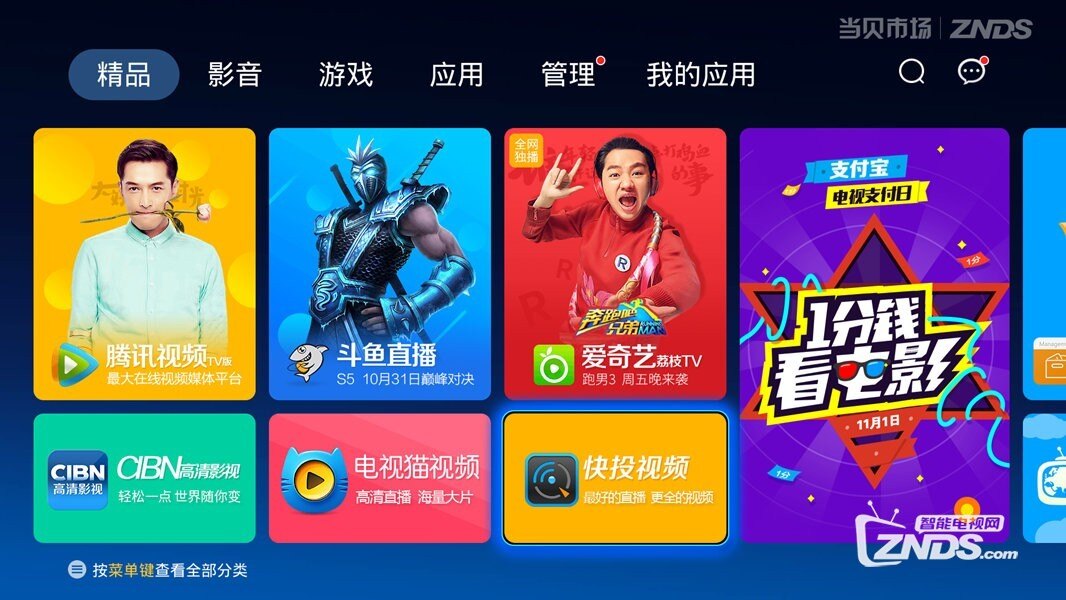1066x600 pixels.
Task: Switch to 我的应用 tab
Action: tap(701, 74)
